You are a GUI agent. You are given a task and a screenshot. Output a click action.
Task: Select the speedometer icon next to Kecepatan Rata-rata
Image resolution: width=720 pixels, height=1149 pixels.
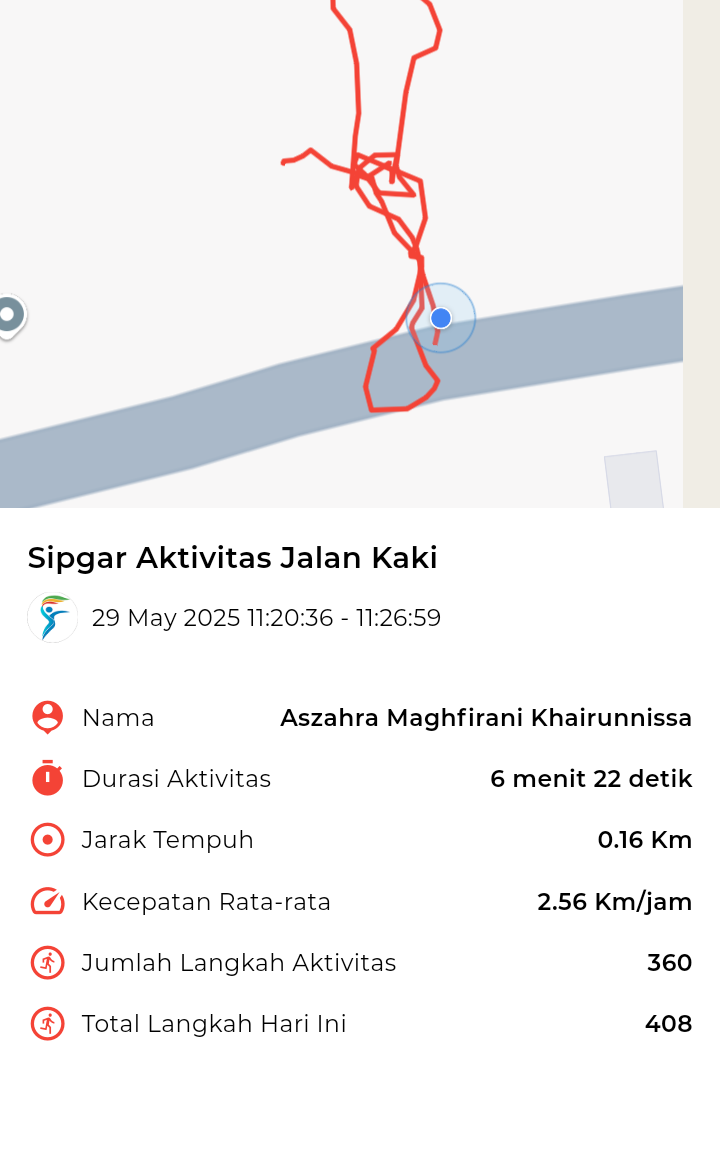click(x=47, y=901)
